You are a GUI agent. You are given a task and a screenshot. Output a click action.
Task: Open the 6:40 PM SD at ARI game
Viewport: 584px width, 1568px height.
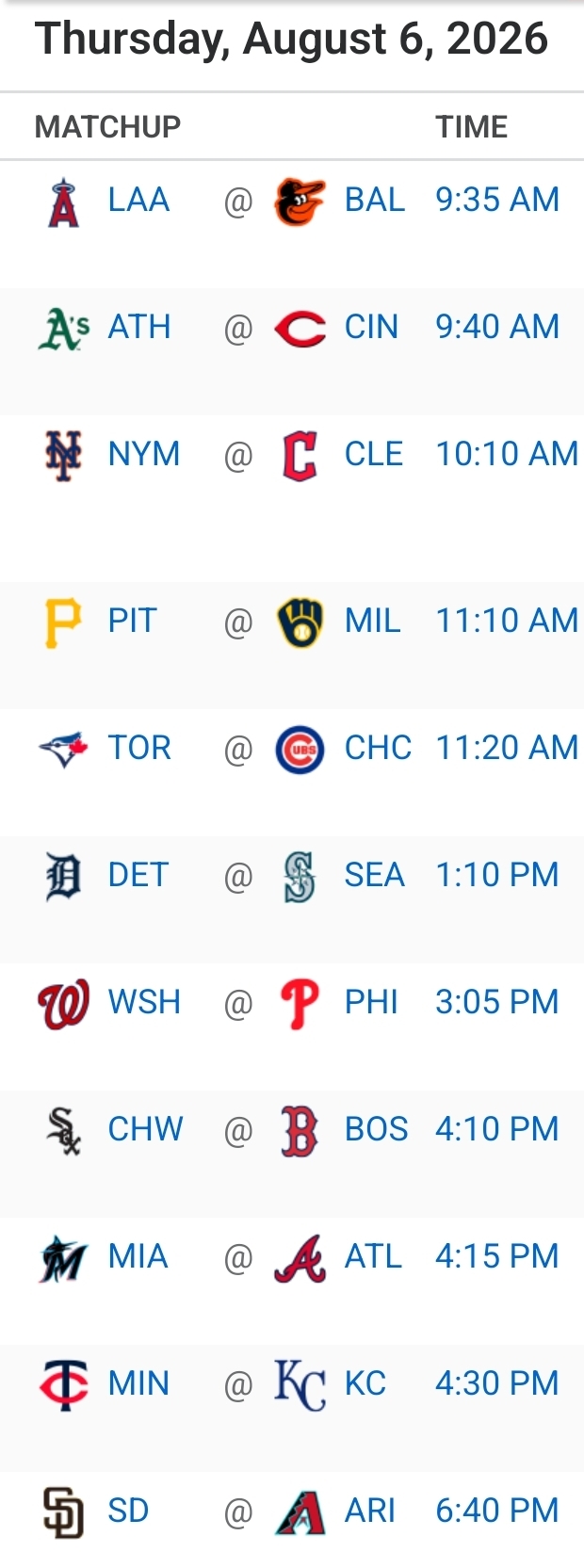click(x=497, y=1511)
